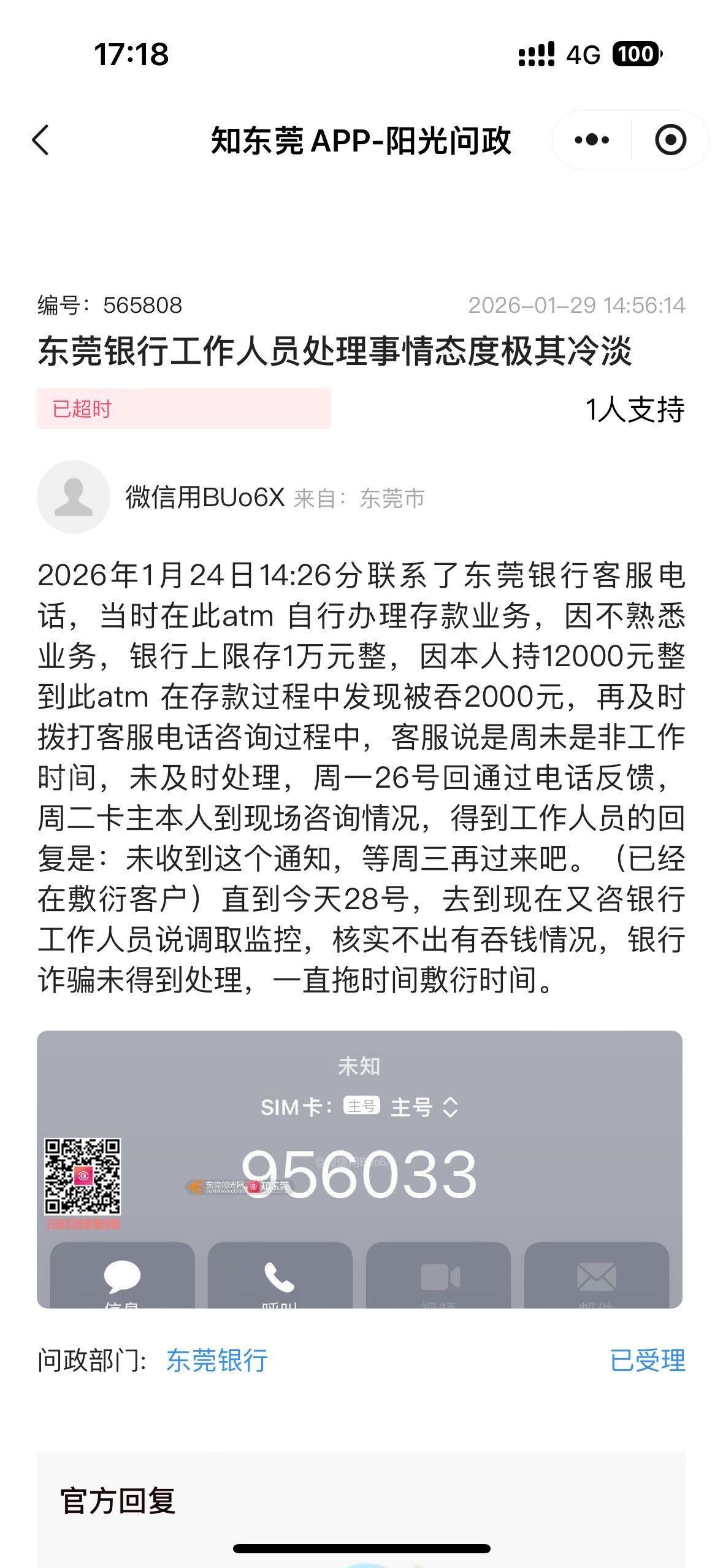
Task: Open the 东莞银行 department link
Action: [x=217, y=1361]
